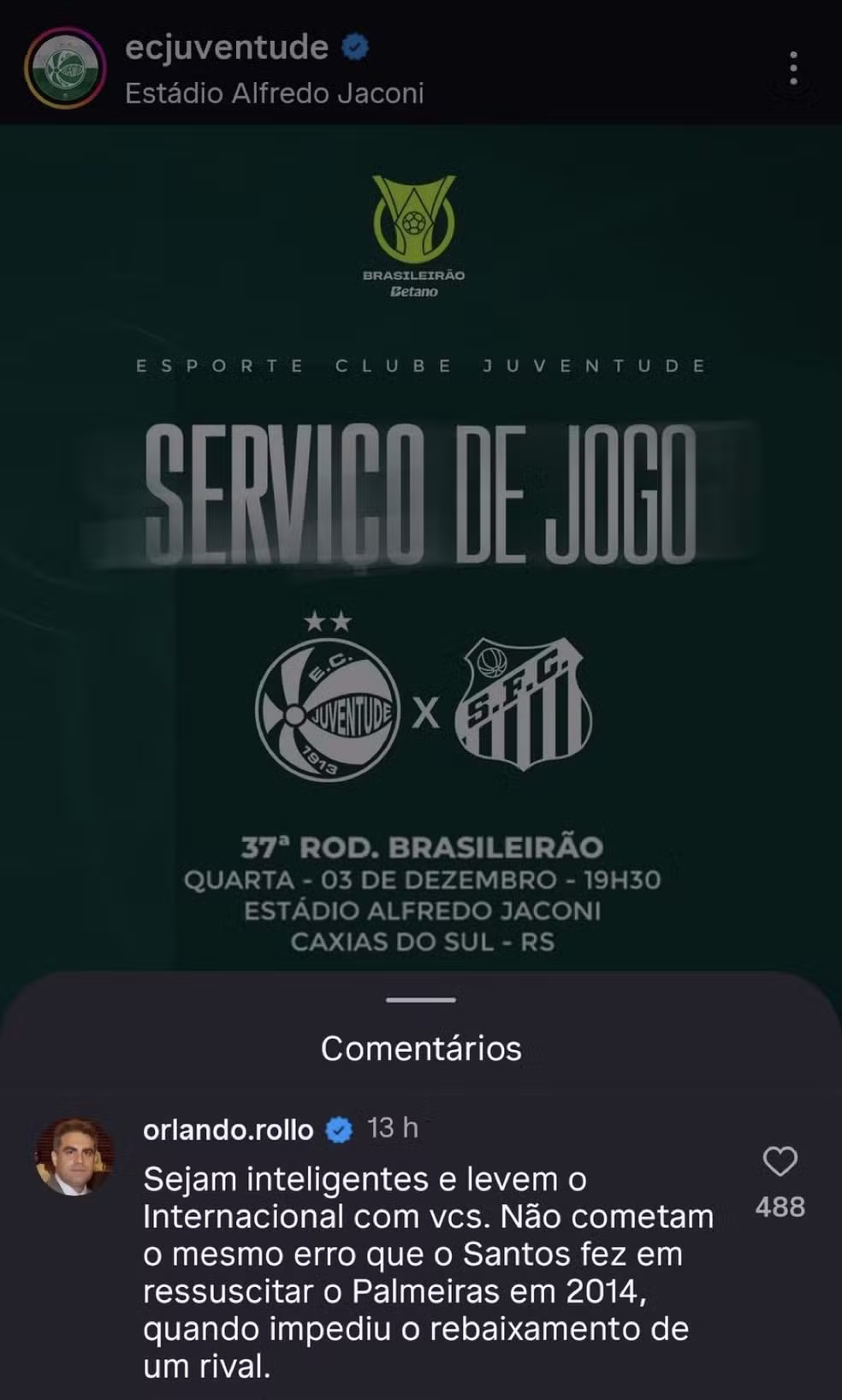The width and height of the screenshot is (842, 1400).
Task: Select the Estádio Alfredo Jaconi location tag
Action: pos(276,94)
